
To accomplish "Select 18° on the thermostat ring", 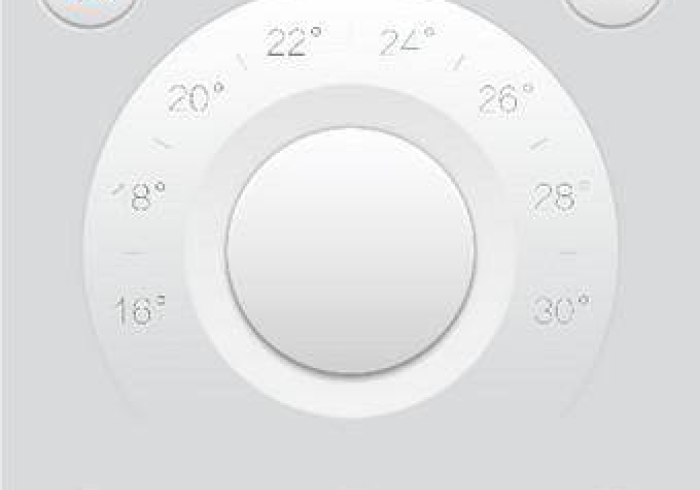I will click(x=141, y=197).
